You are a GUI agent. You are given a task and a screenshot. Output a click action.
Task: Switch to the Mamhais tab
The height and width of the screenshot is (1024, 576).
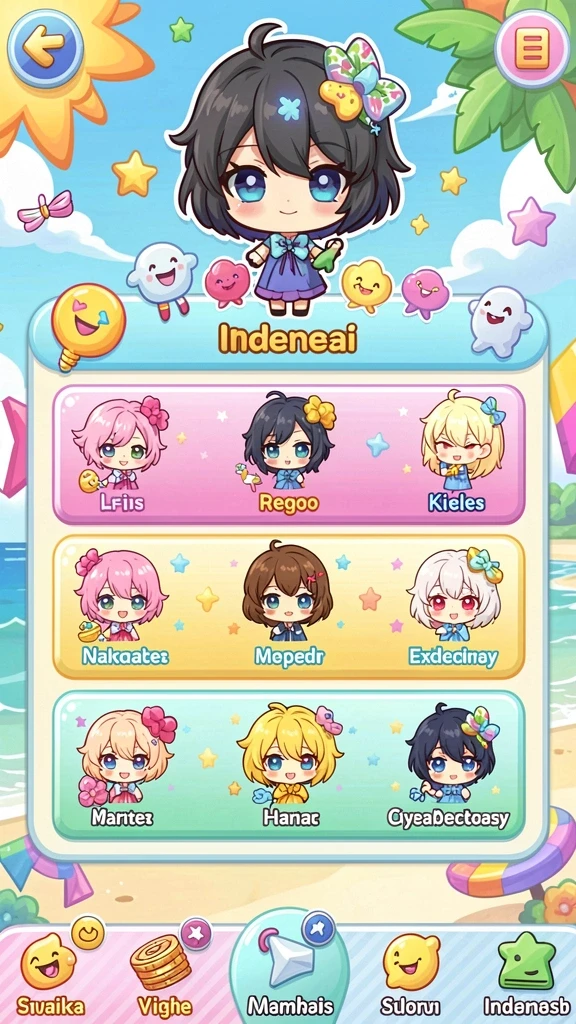click(291, 968)
